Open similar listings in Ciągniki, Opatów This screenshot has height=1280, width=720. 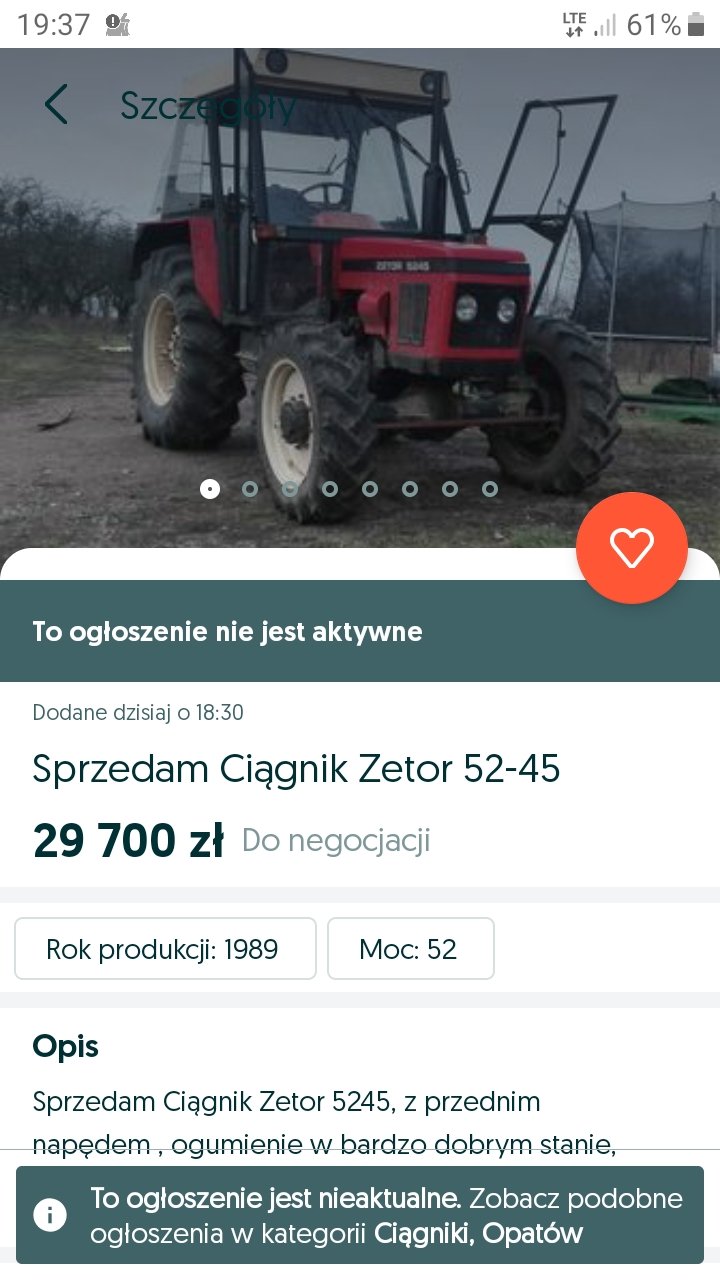tap(478, 1233)
